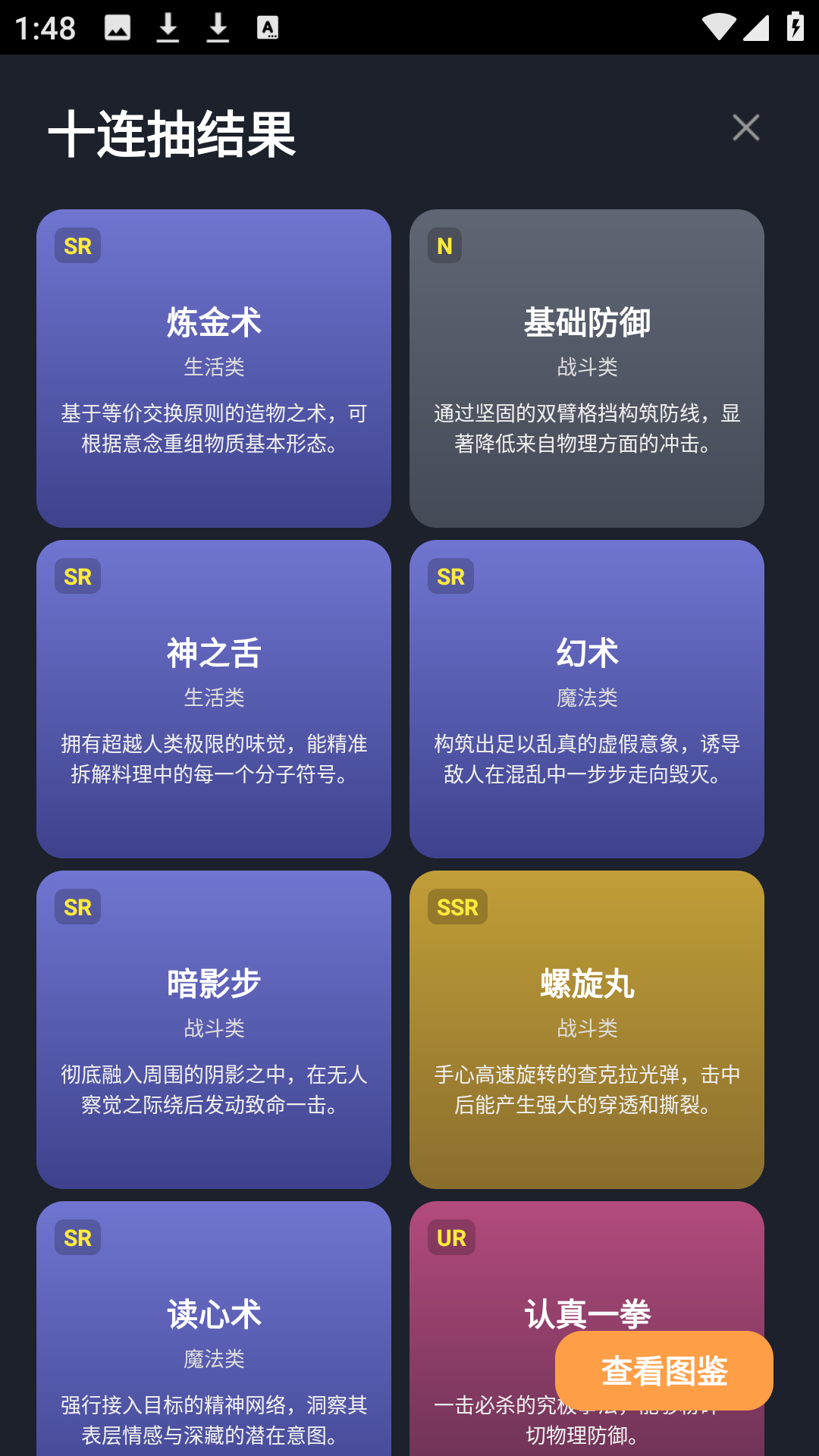Screen dimensions: 819x1456
Task: Select the 幻术 card
Action: point(587,698)
